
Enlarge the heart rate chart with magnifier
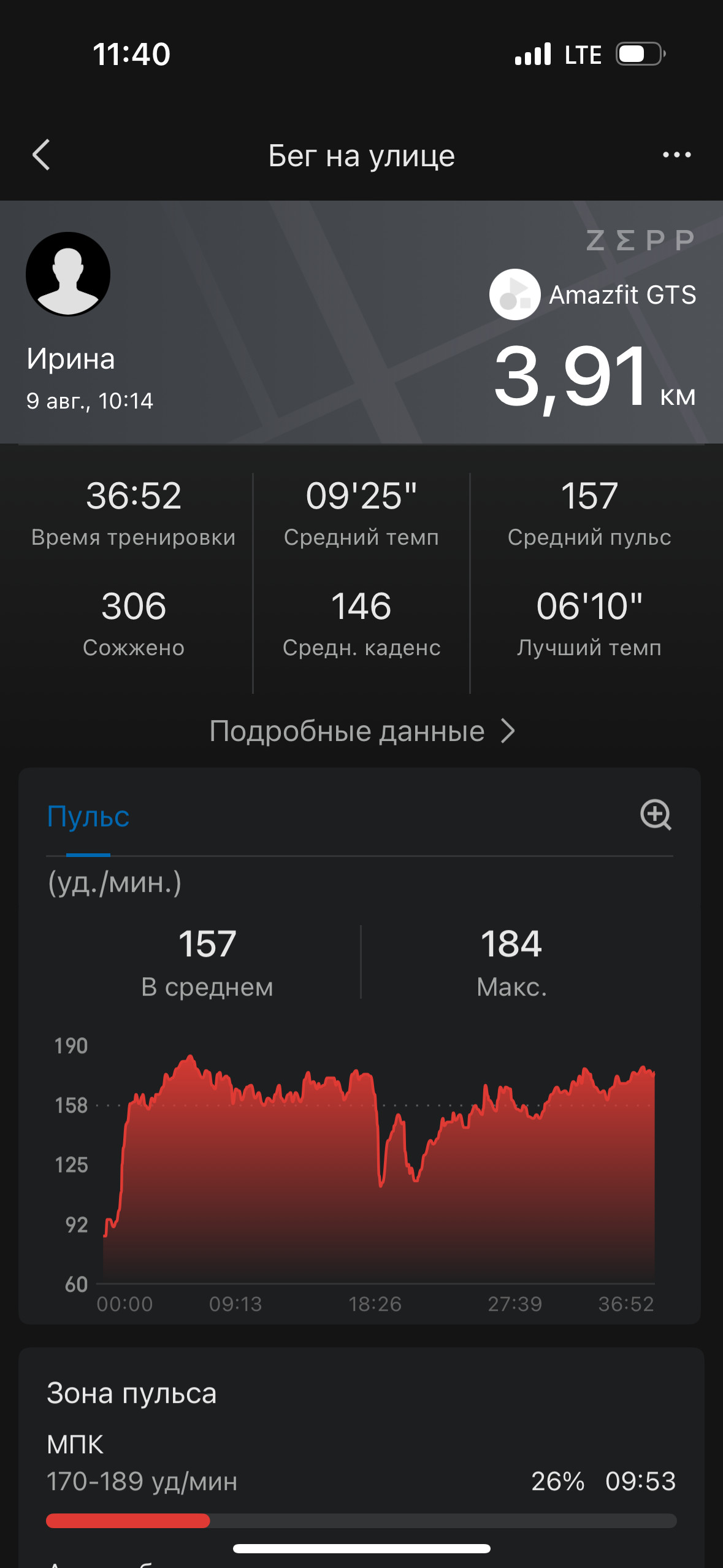click(656, 815)
